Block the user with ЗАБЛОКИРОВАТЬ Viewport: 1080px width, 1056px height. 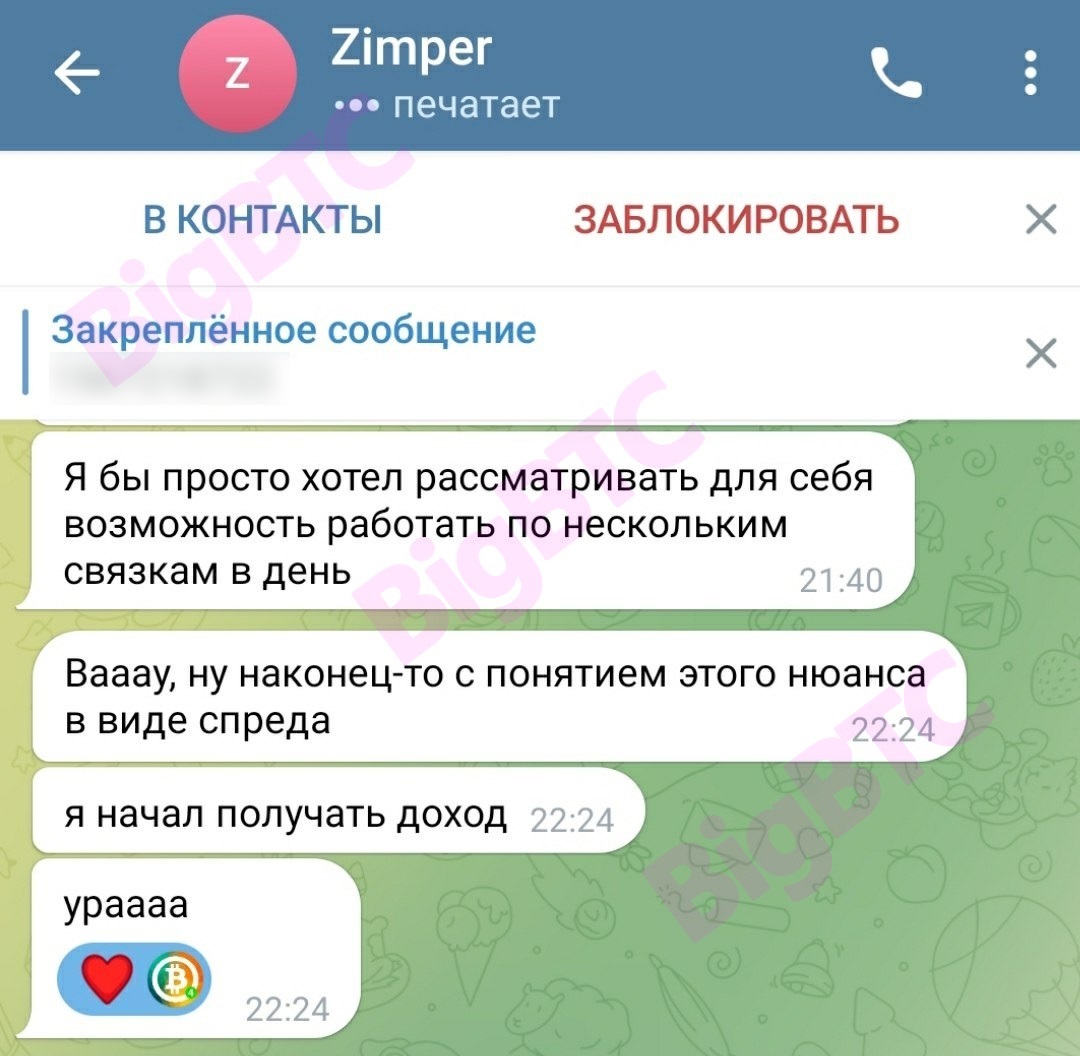click(736, 219)
